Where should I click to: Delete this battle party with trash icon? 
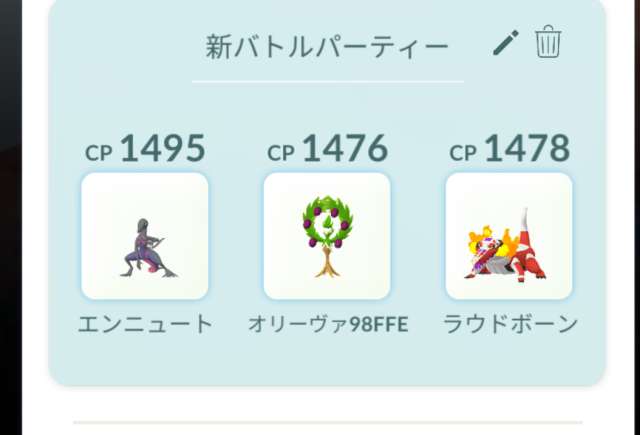coord(548,43)
